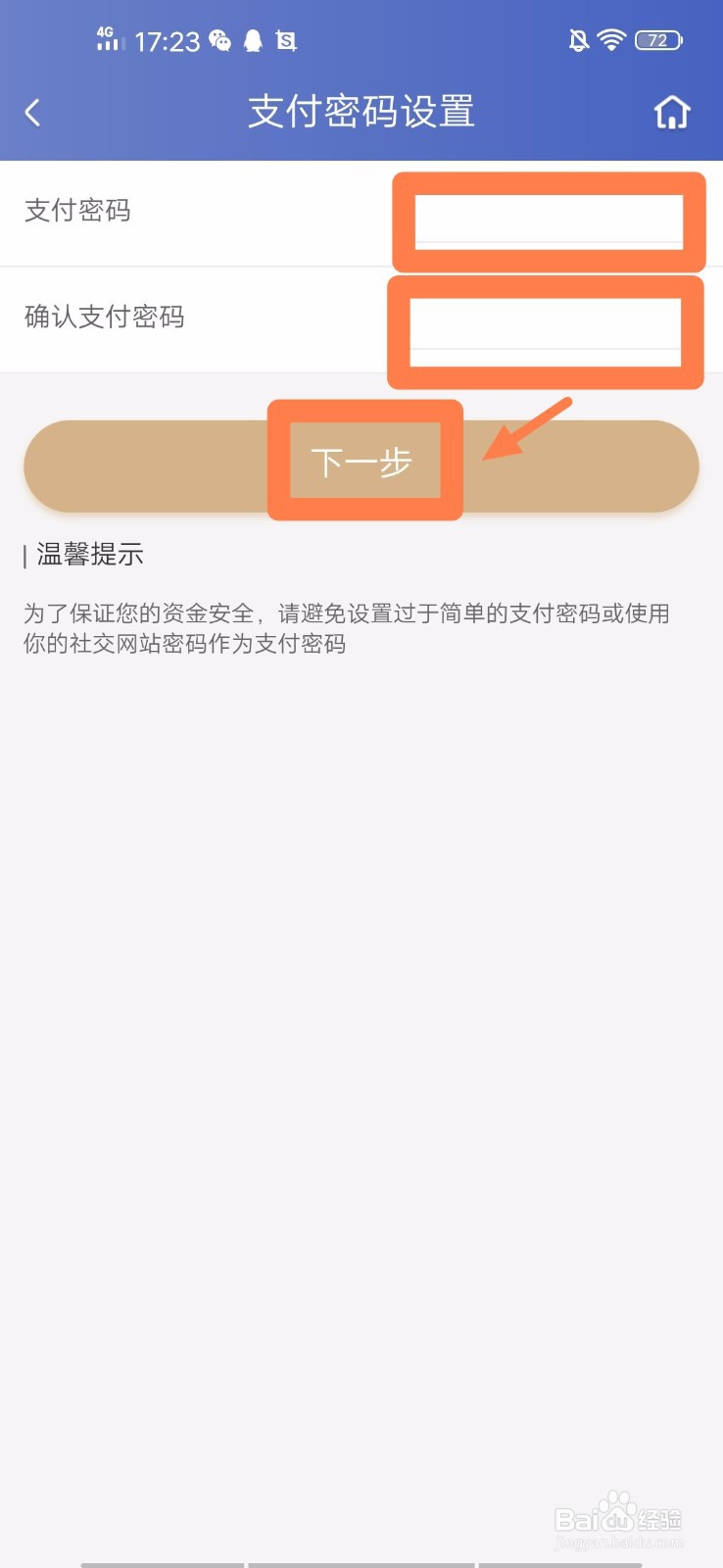Tap the 温馨提示 section header
The image size is (723, 1568).
[x=88, y=555]
